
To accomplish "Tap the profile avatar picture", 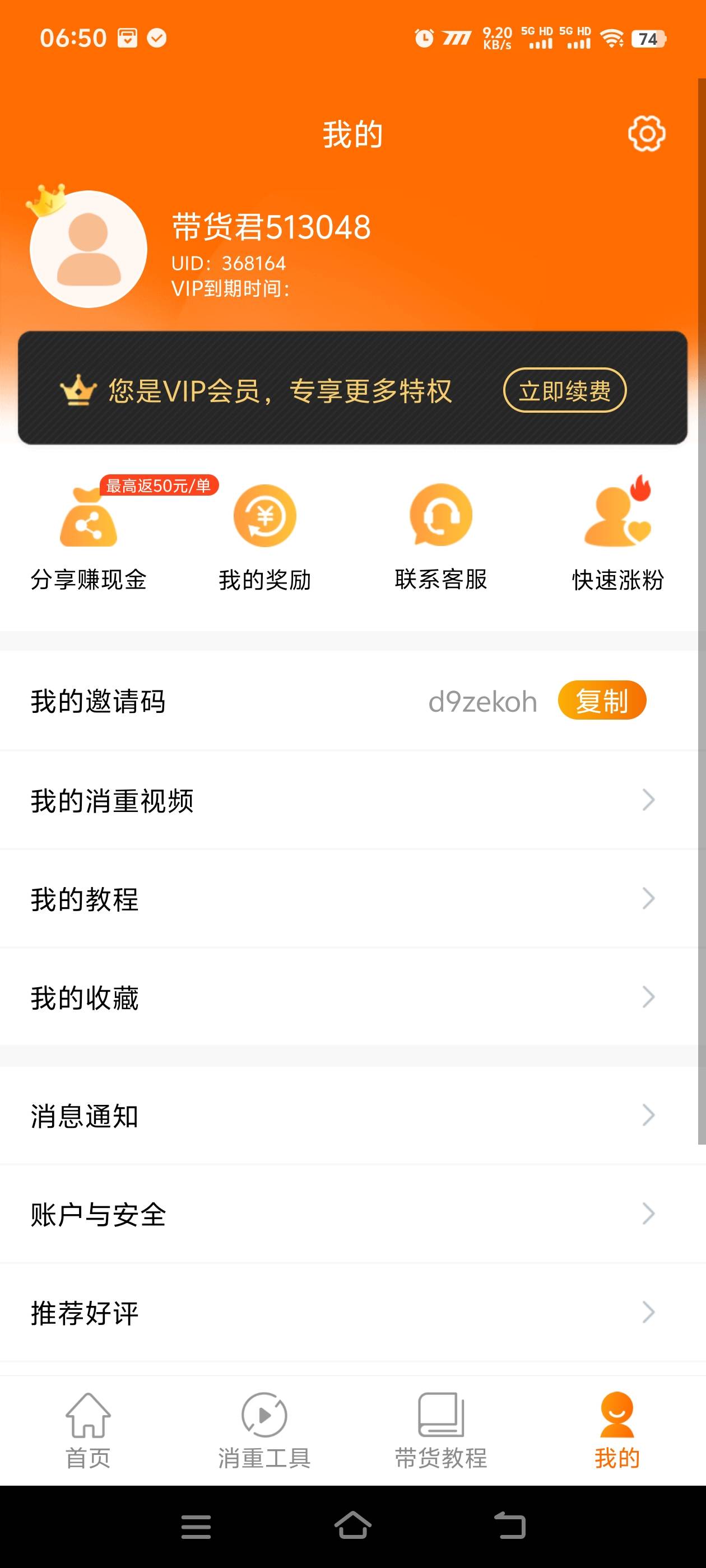I will point(89,248).
